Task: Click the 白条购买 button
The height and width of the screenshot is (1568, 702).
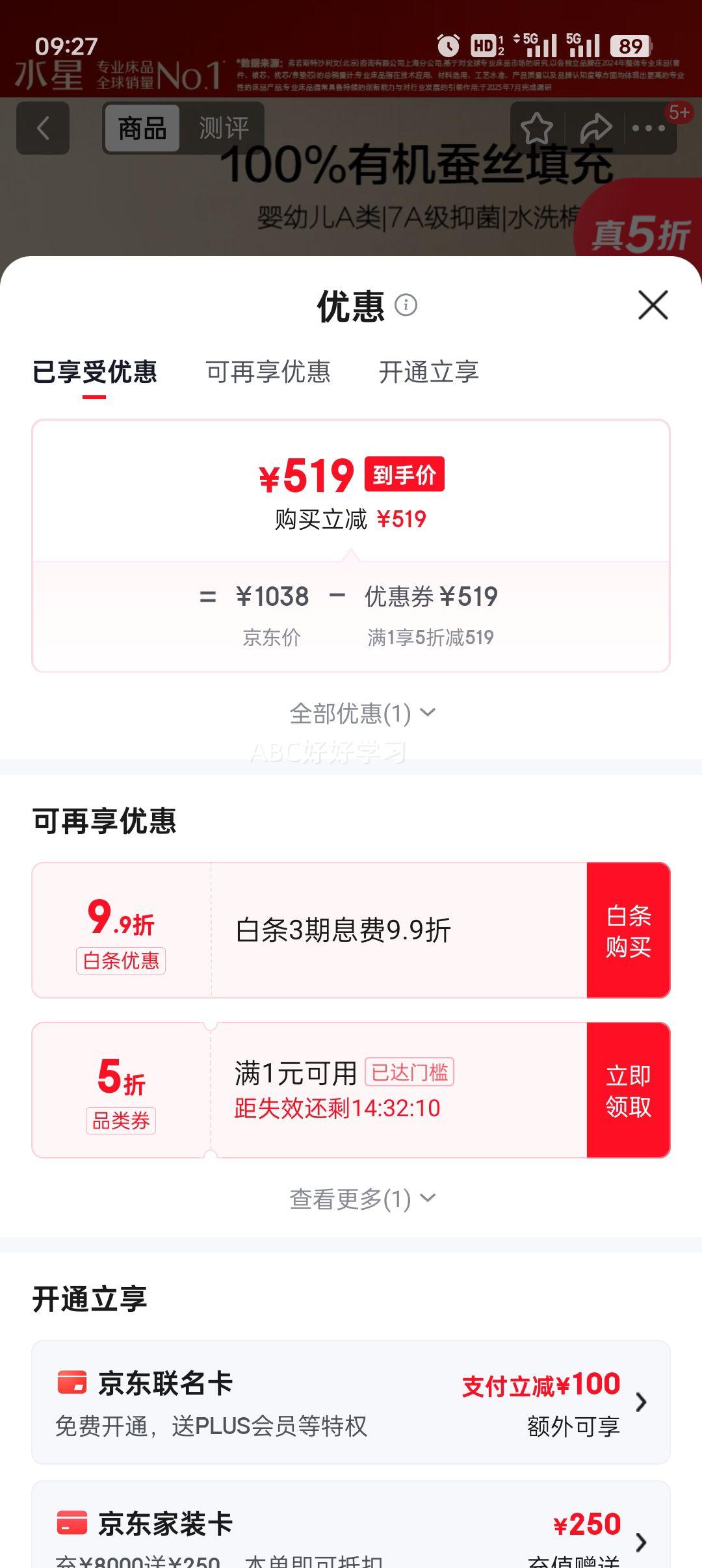Action: tap(627, 928)
